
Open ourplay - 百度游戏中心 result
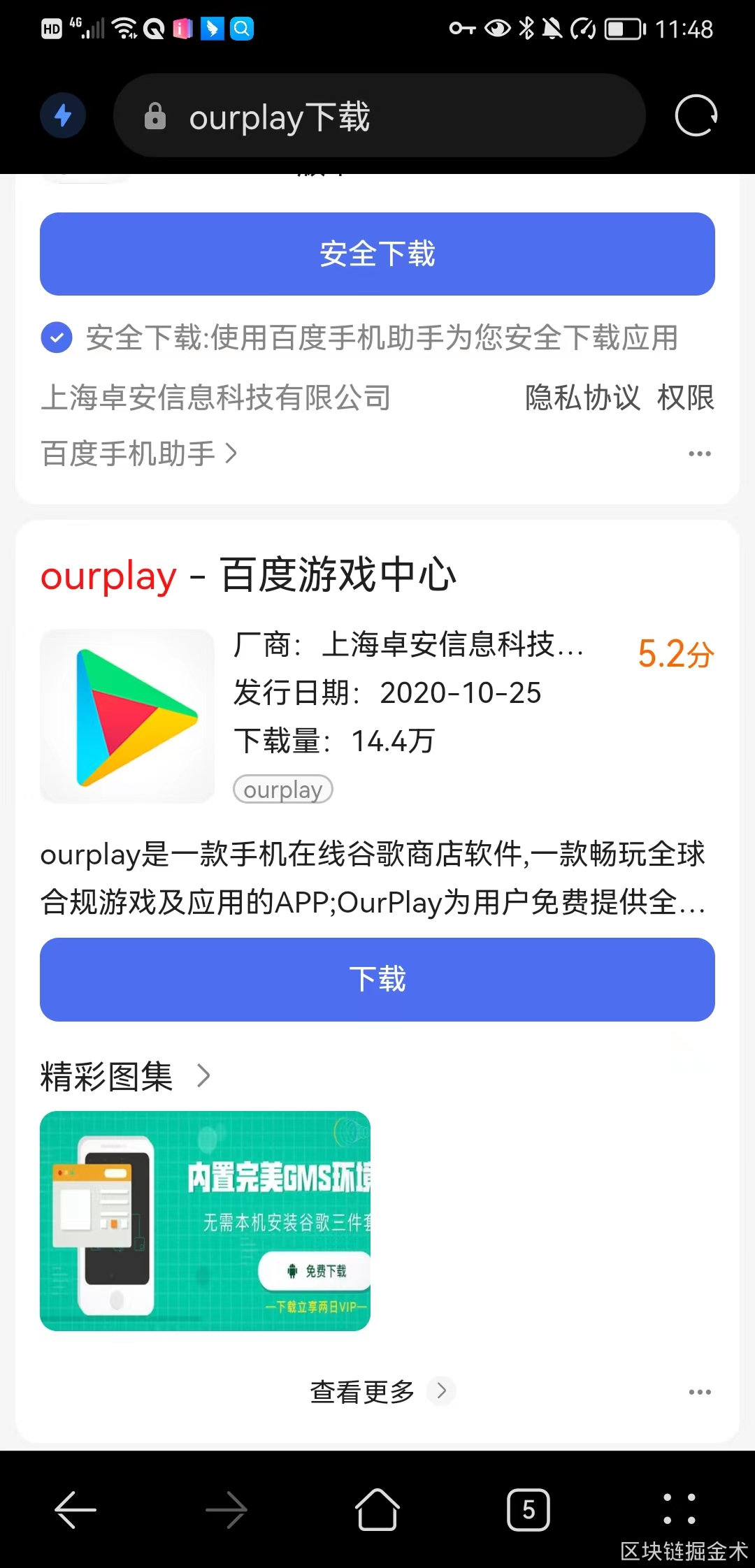248,576
